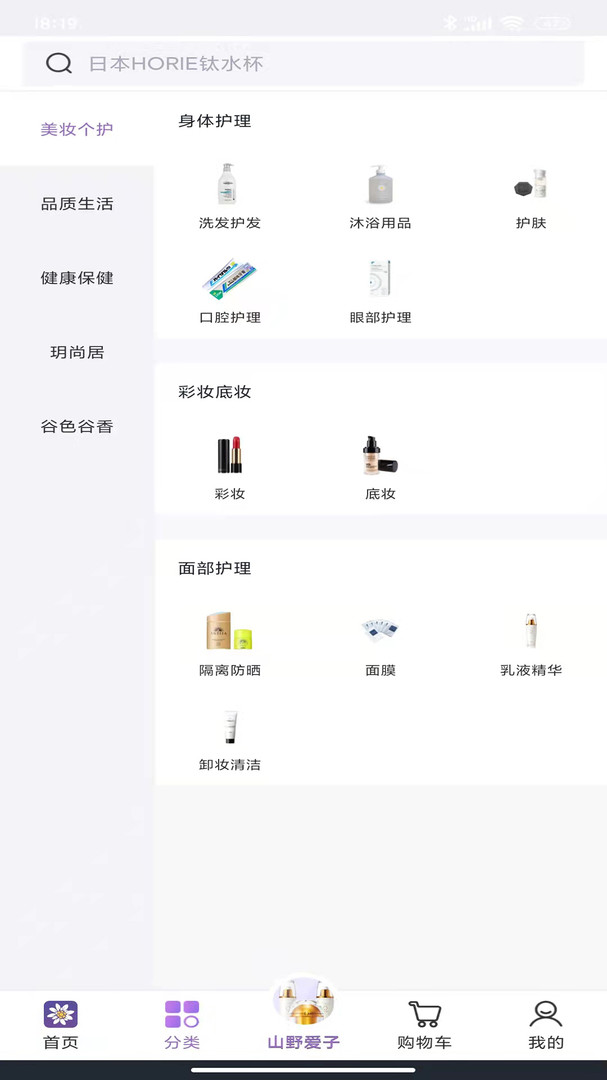Open the 彩妆 lipstick subcategory
Screen dimensions: 607x1080
click(x=229, y=467)
